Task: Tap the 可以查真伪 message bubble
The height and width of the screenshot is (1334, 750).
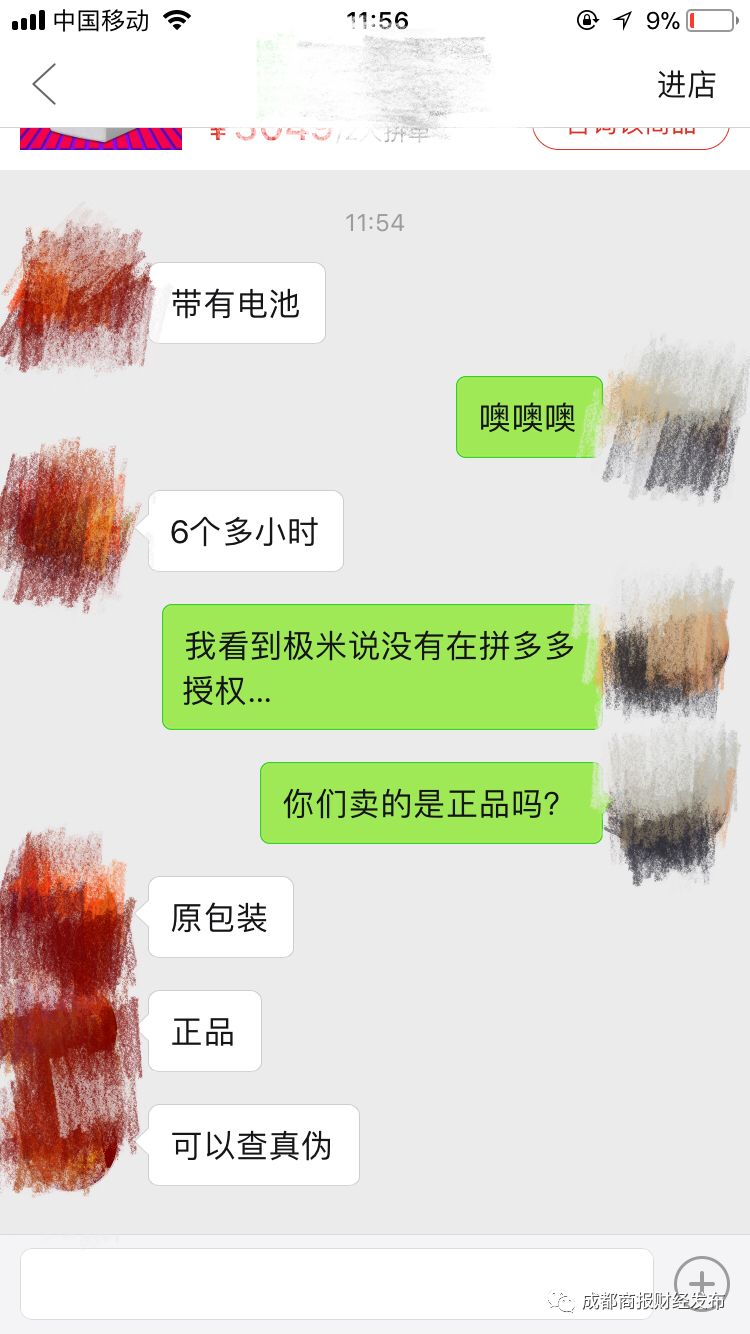Action: (x=253, y=1146)
